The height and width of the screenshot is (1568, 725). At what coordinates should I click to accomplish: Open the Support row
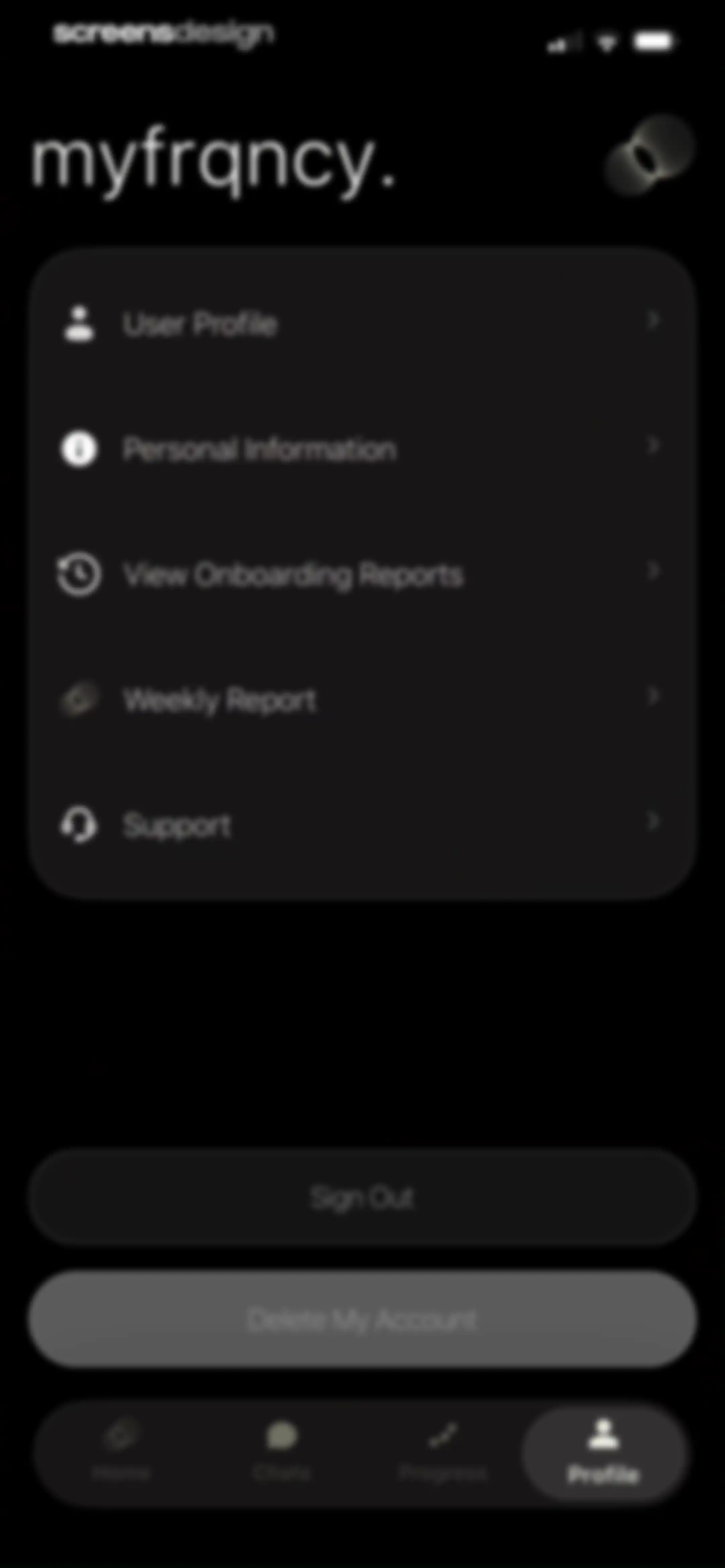(x=362, y=825)
